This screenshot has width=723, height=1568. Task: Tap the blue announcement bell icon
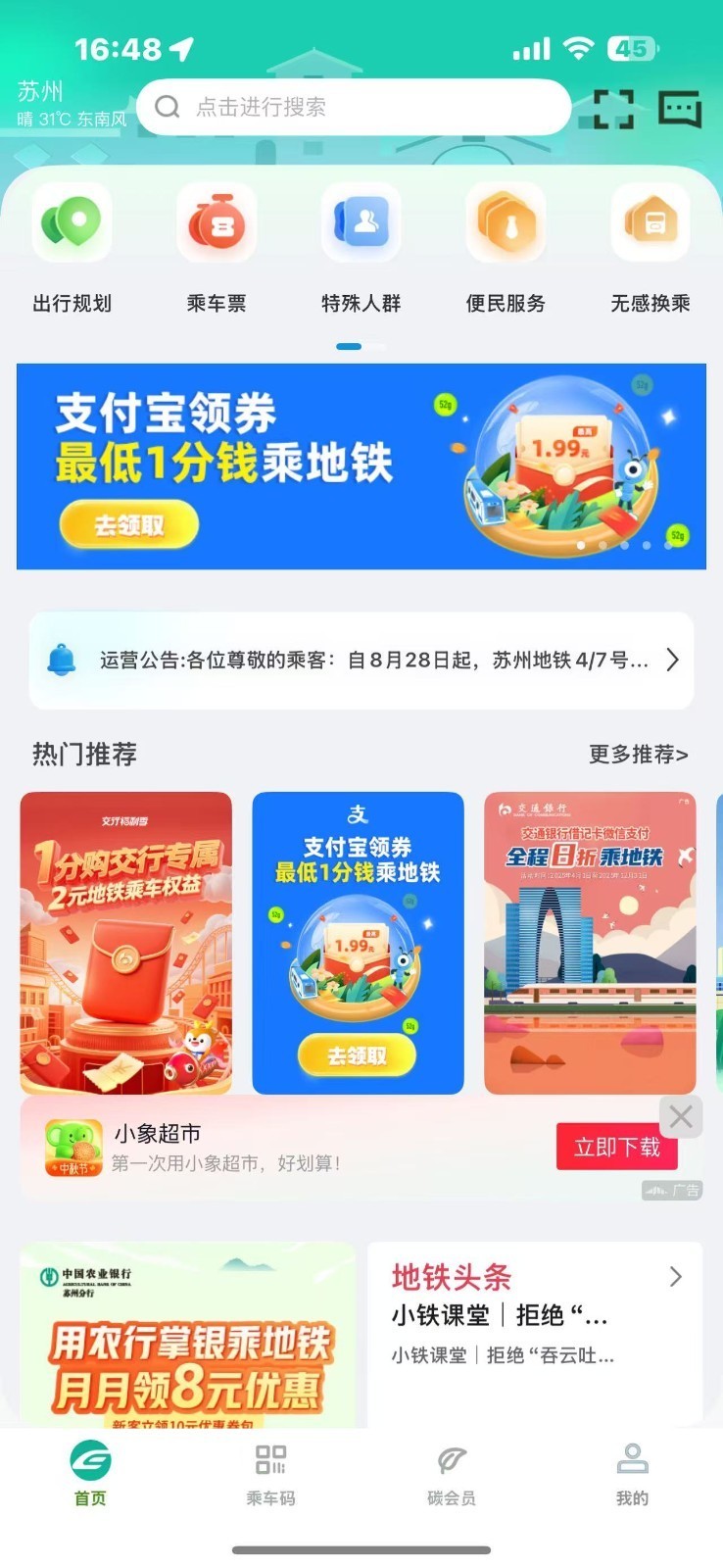[65, 659]
